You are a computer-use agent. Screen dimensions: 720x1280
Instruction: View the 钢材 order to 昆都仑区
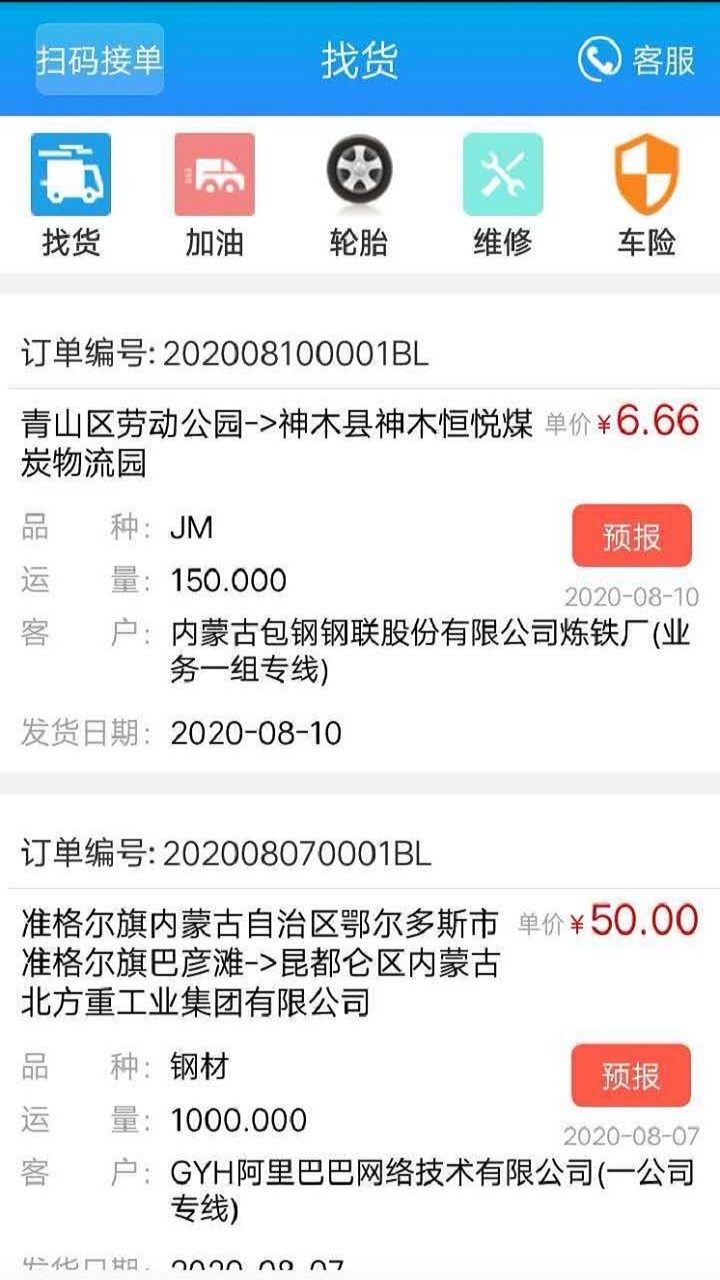260,961
